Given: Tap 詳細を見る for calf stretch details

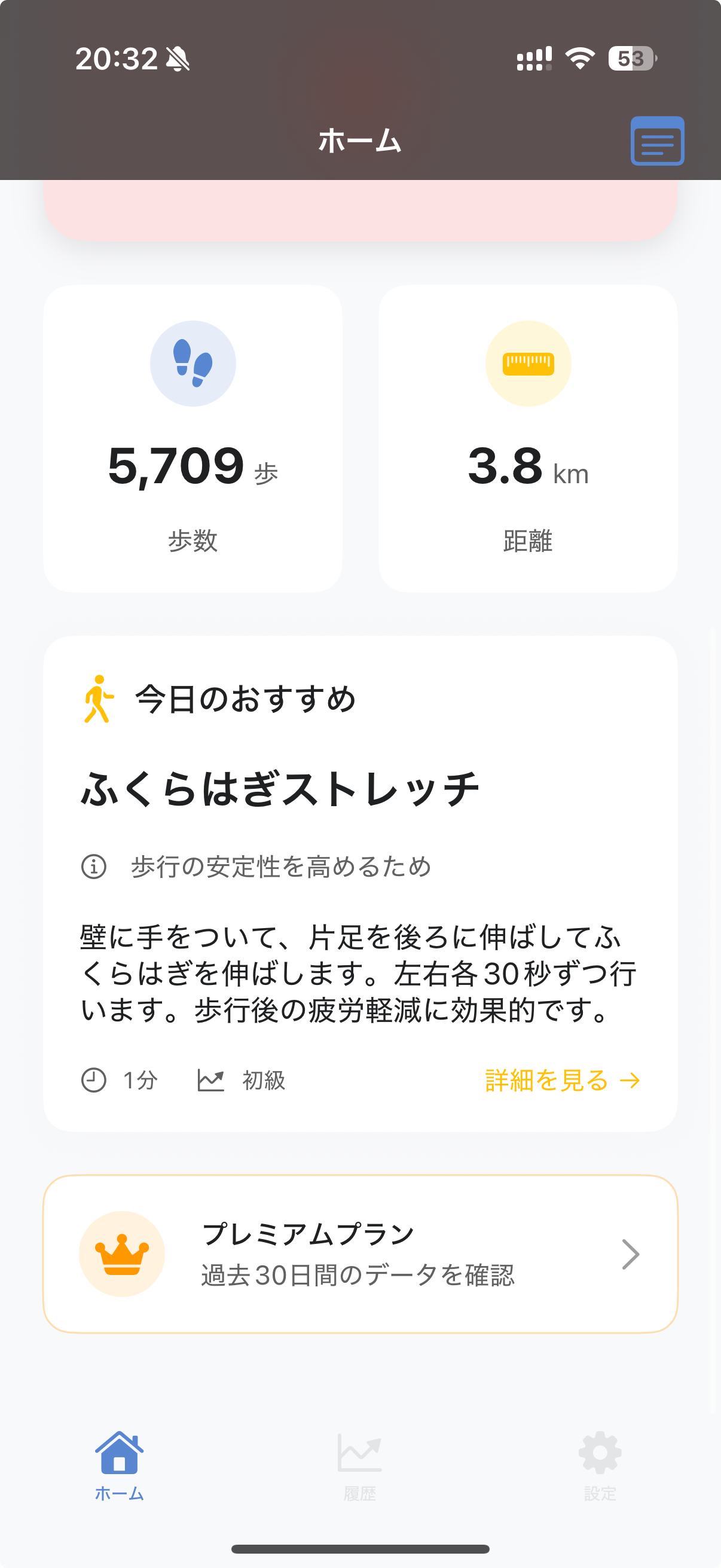Looking at the screenshot, I should tap(562, 1081).
